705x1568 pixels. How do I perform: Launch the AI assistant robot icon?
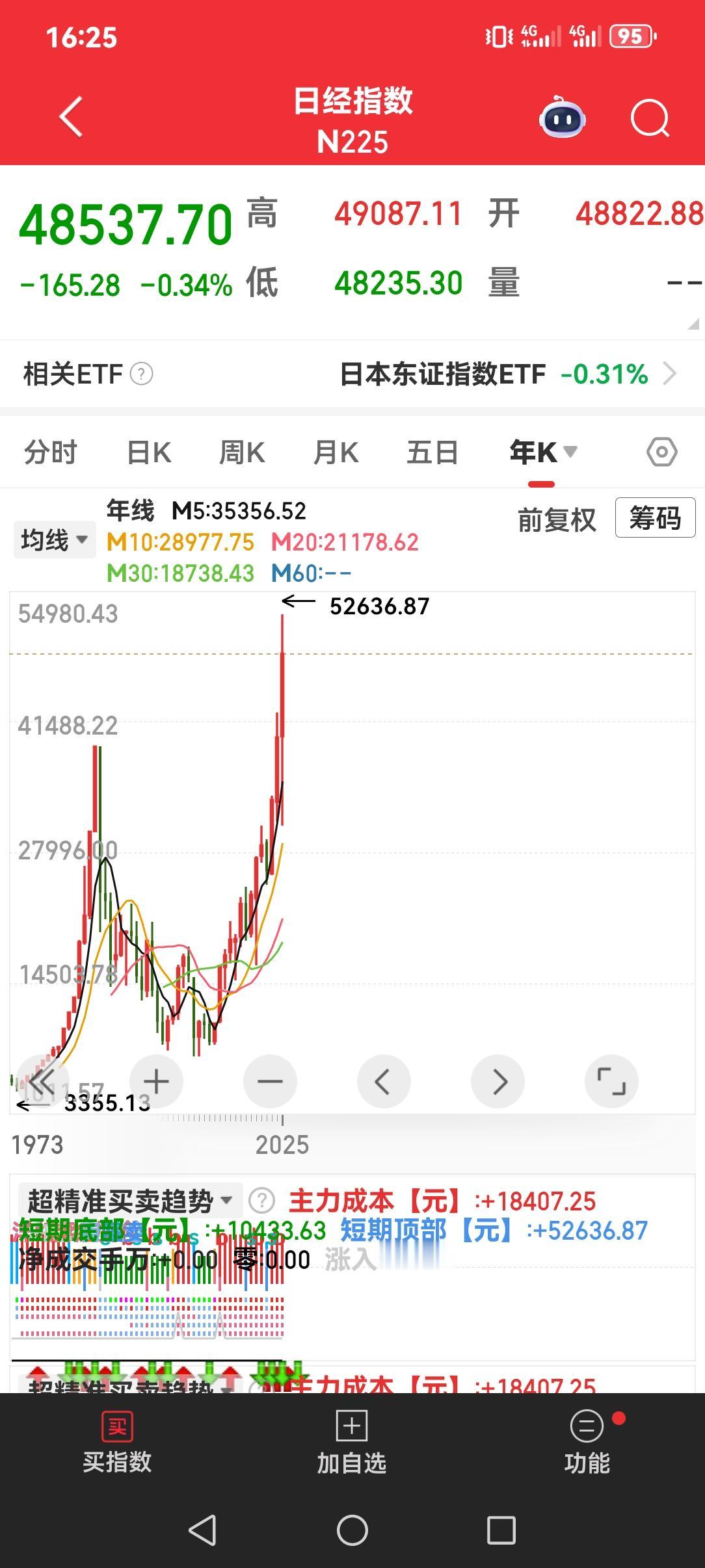(x=563, y=118)
